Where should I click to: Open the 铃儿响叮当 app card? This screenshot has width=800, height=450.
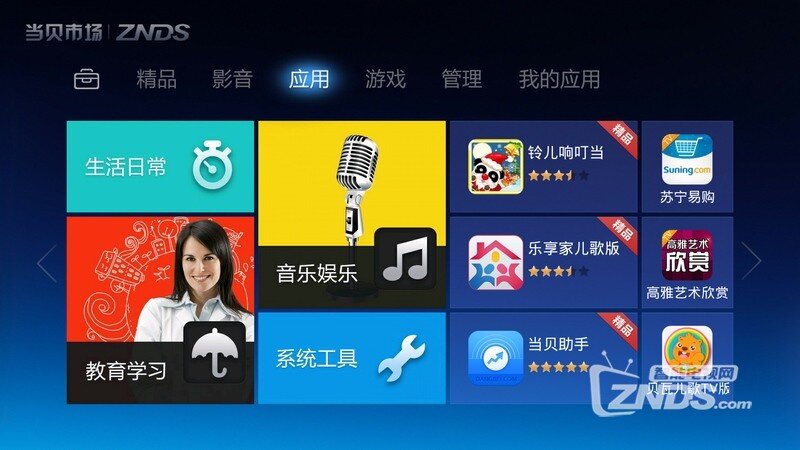tap(543, 166)
